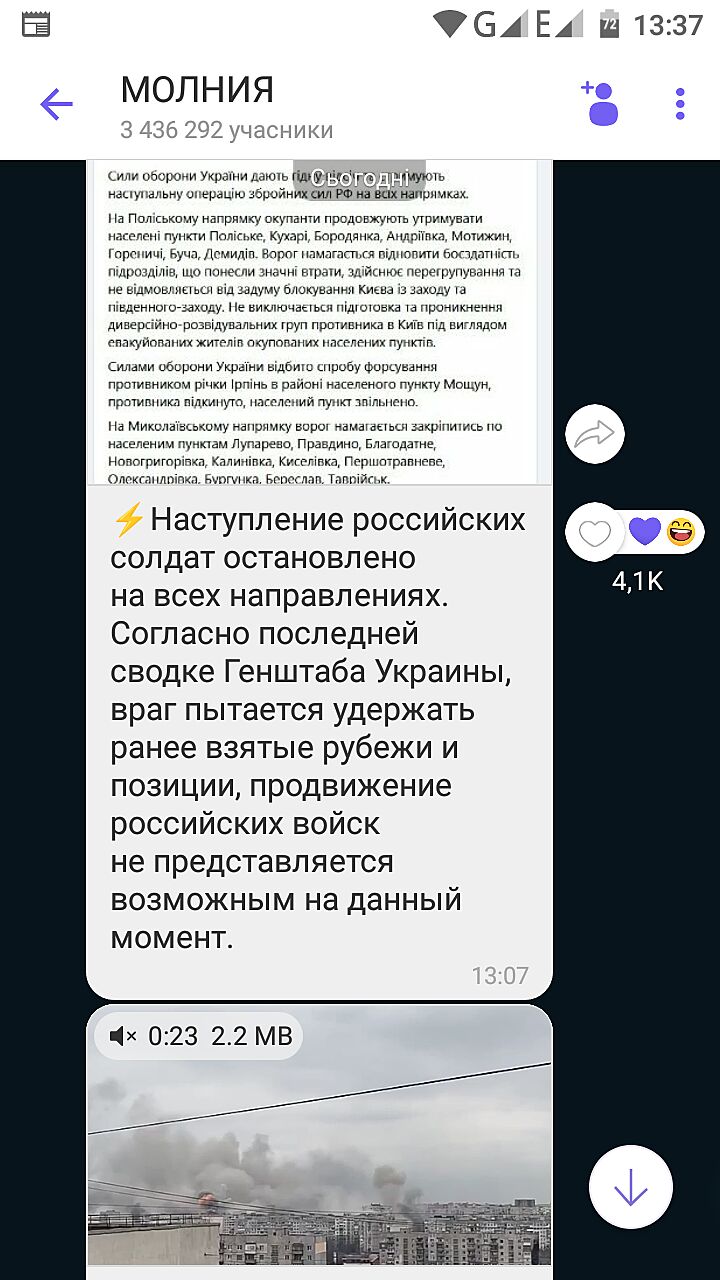Open the overflow menu
720x1280 pixels.
tap(680, 104)
